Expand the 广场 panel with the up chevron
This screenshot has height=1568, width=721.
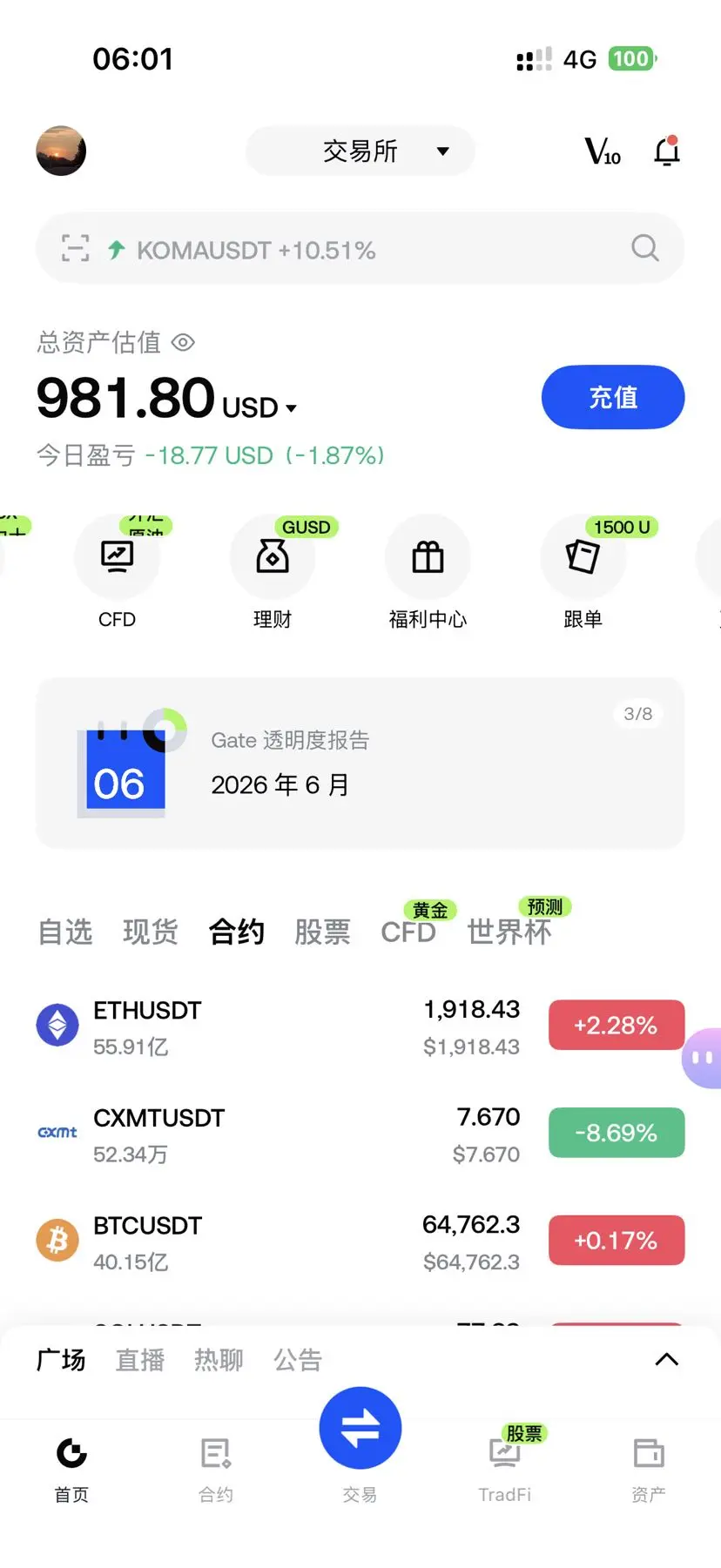coord(666,1359)
